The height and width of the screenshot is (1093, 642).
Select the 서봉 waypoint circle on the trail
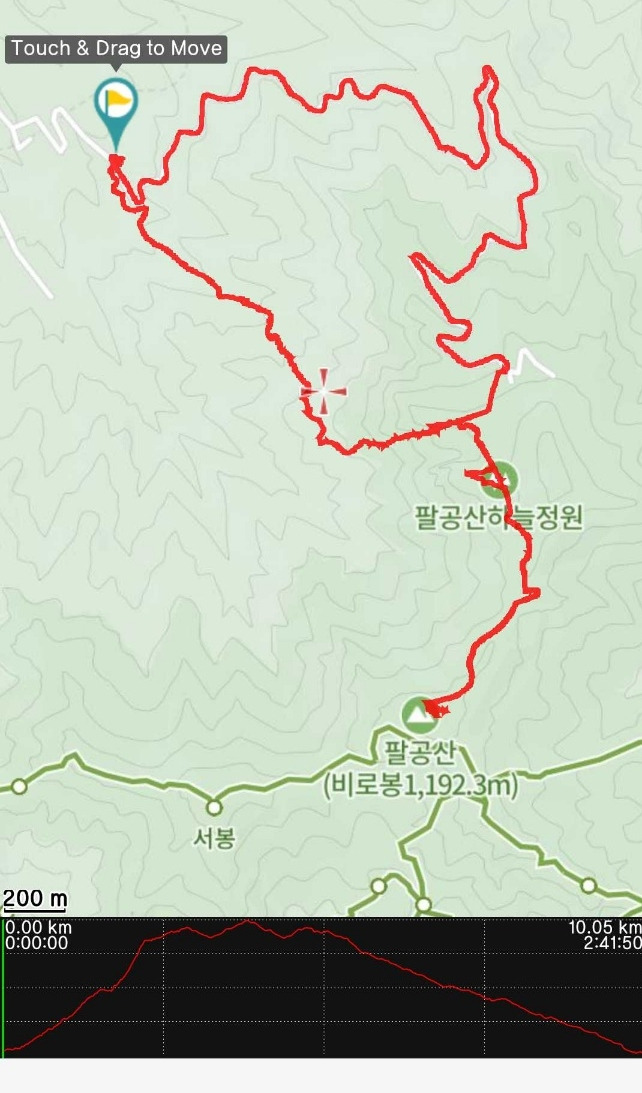click(214, 807)
